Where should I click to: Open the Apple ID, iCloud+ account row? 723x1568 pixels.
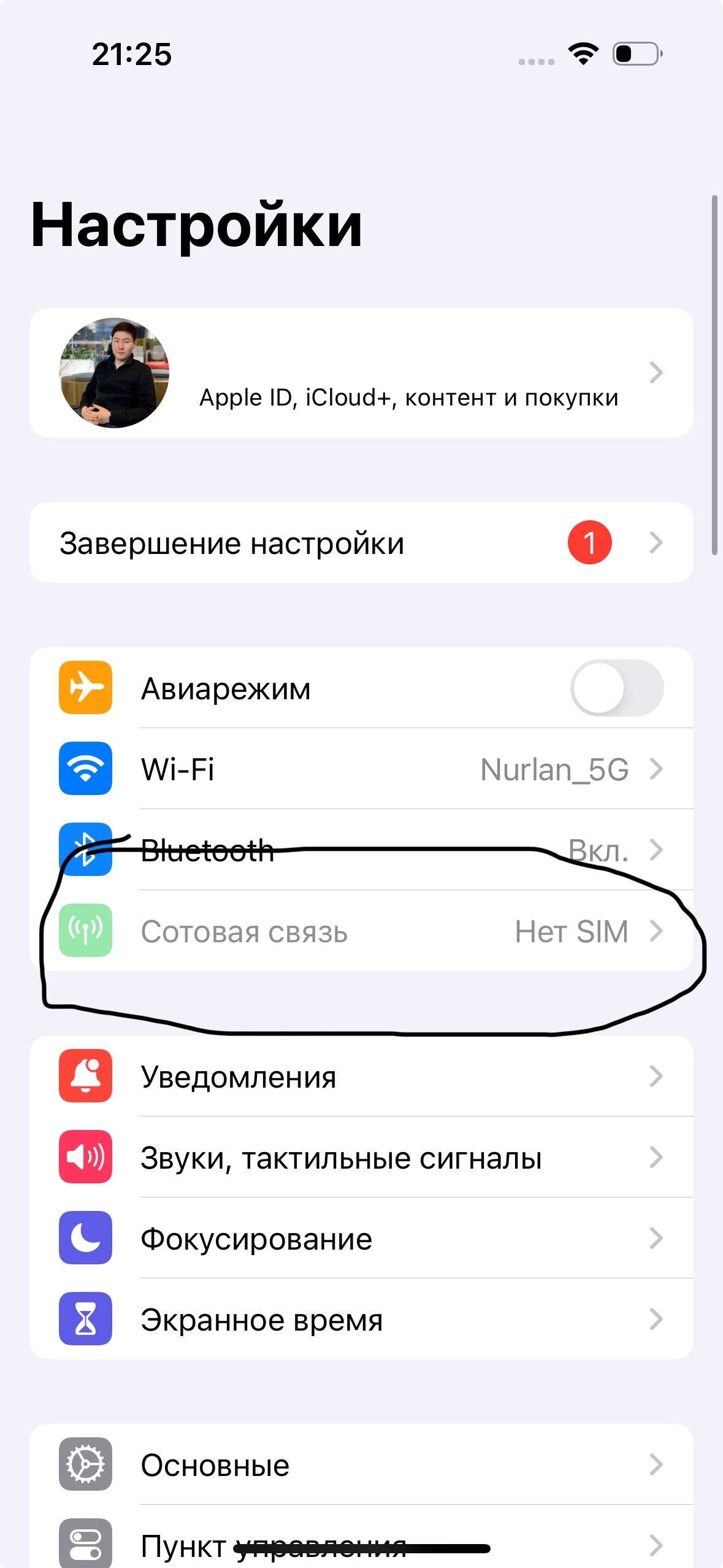[x=361, y=372]
